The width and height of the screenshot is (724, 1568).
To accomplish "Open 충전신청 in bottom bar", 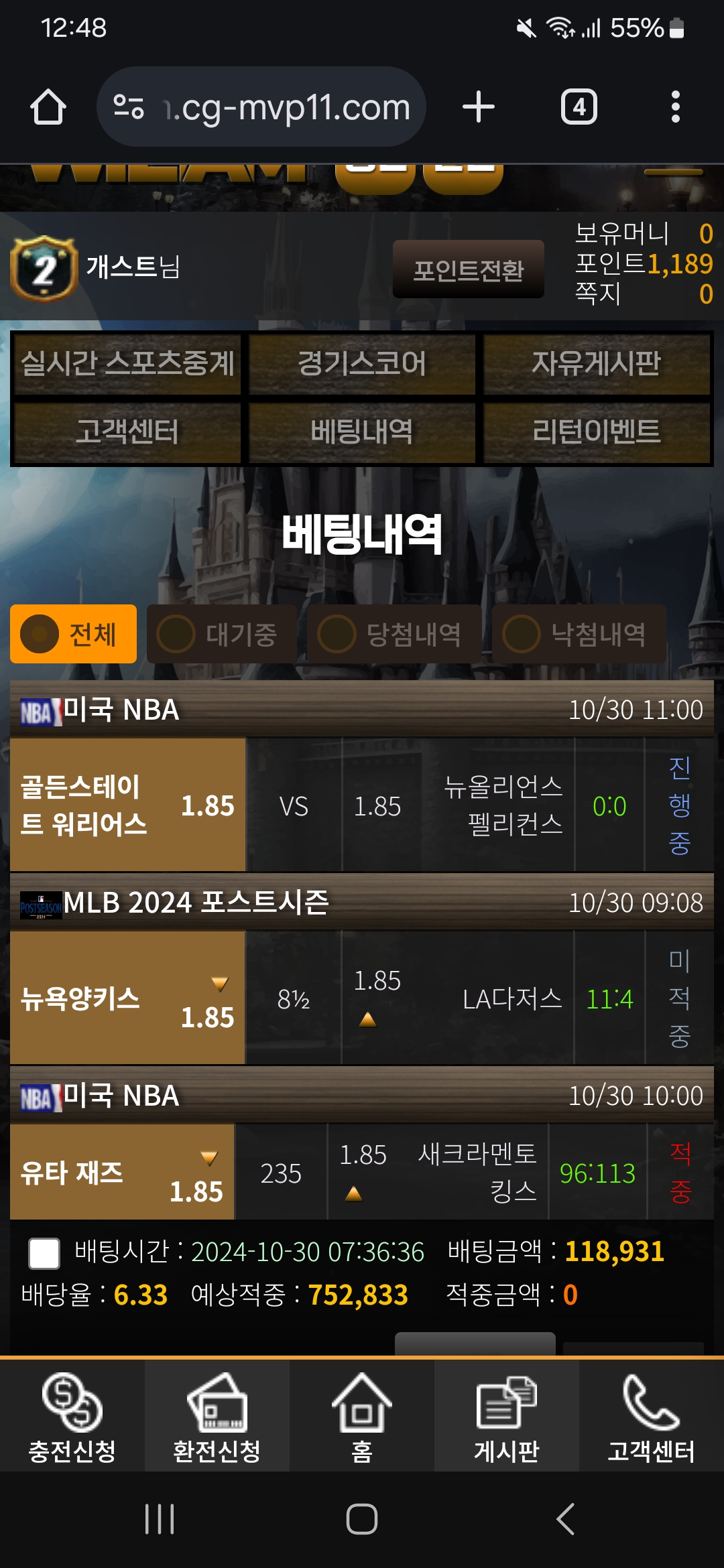I will [x=72, y=1417].
